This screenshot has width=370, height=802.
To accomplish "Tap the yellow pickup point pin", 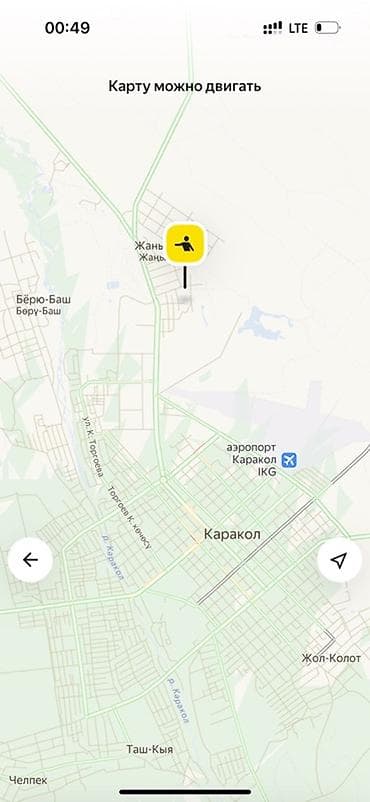I will tap(185, 244).
